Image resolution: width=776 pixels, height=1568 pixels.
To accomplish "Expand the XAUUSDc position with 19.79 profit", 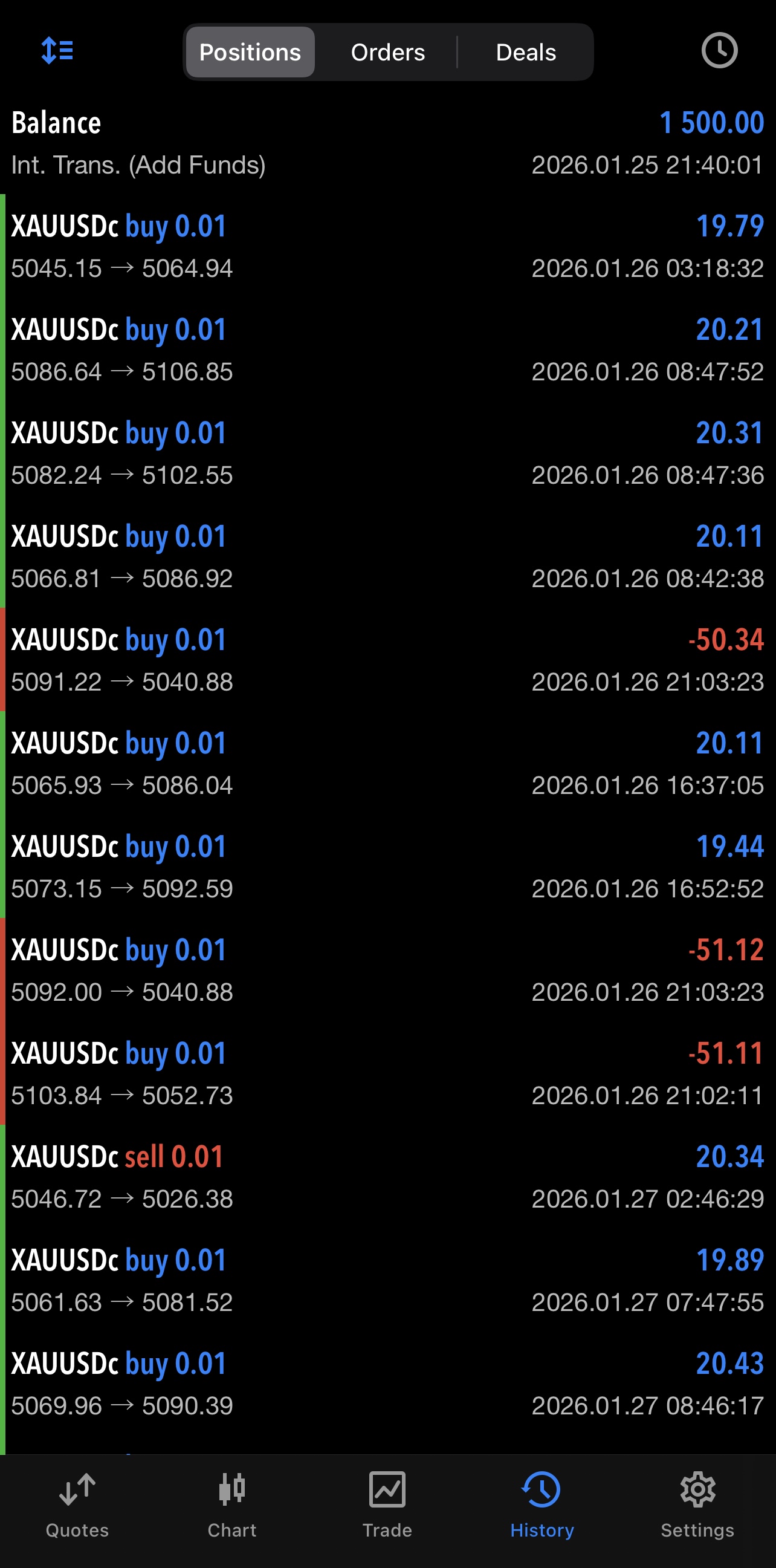I will coord(388,247).
